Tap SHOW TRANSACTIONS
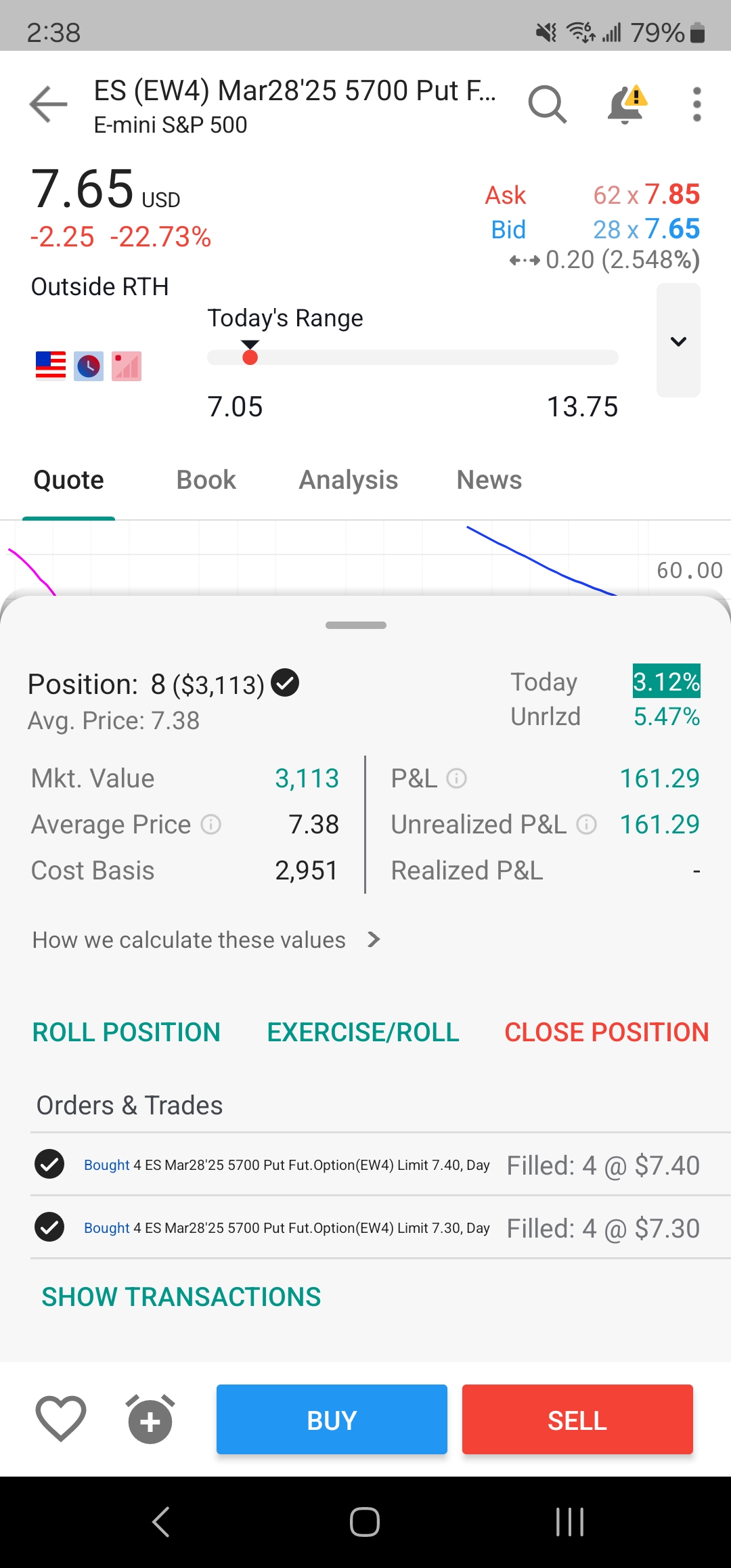This screenshot has width=731, height=1568. pos(181,1297)
